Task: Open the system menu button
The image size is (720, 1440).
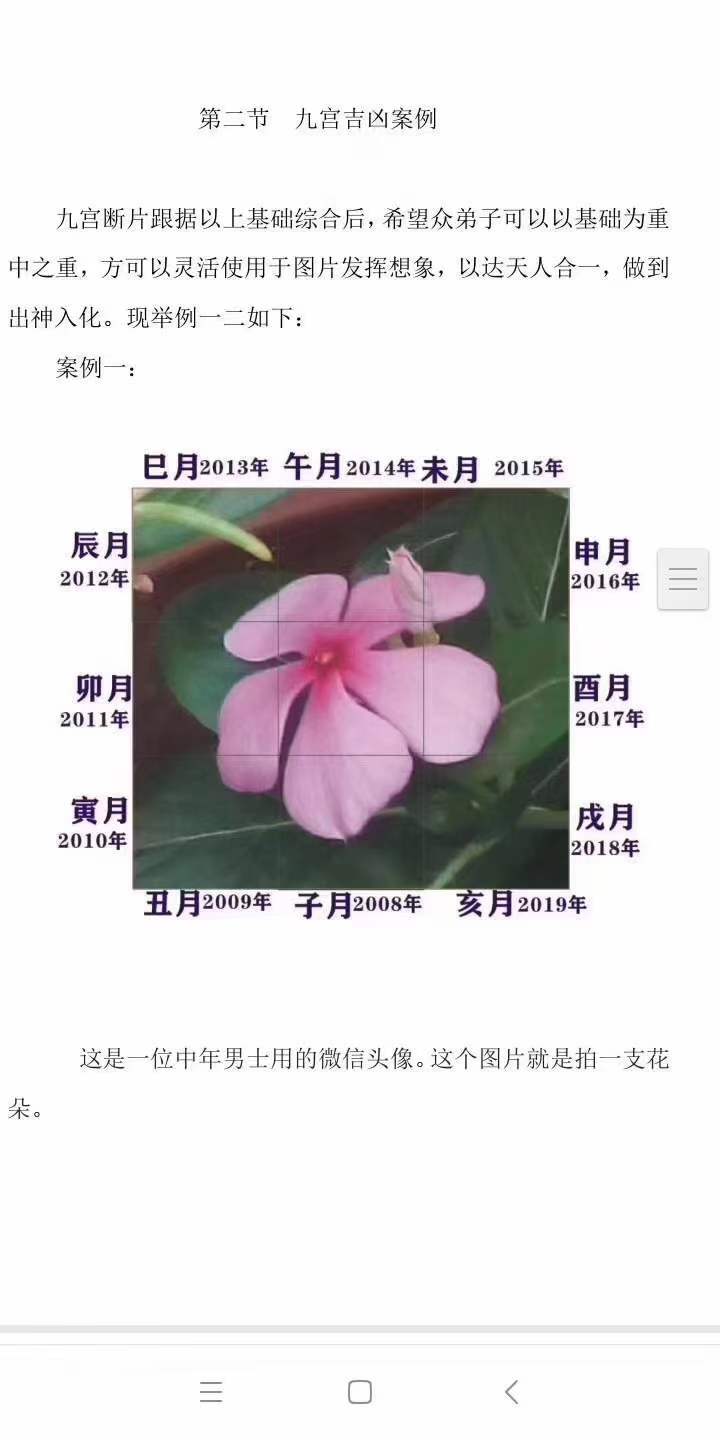Action: (210, 1391)
